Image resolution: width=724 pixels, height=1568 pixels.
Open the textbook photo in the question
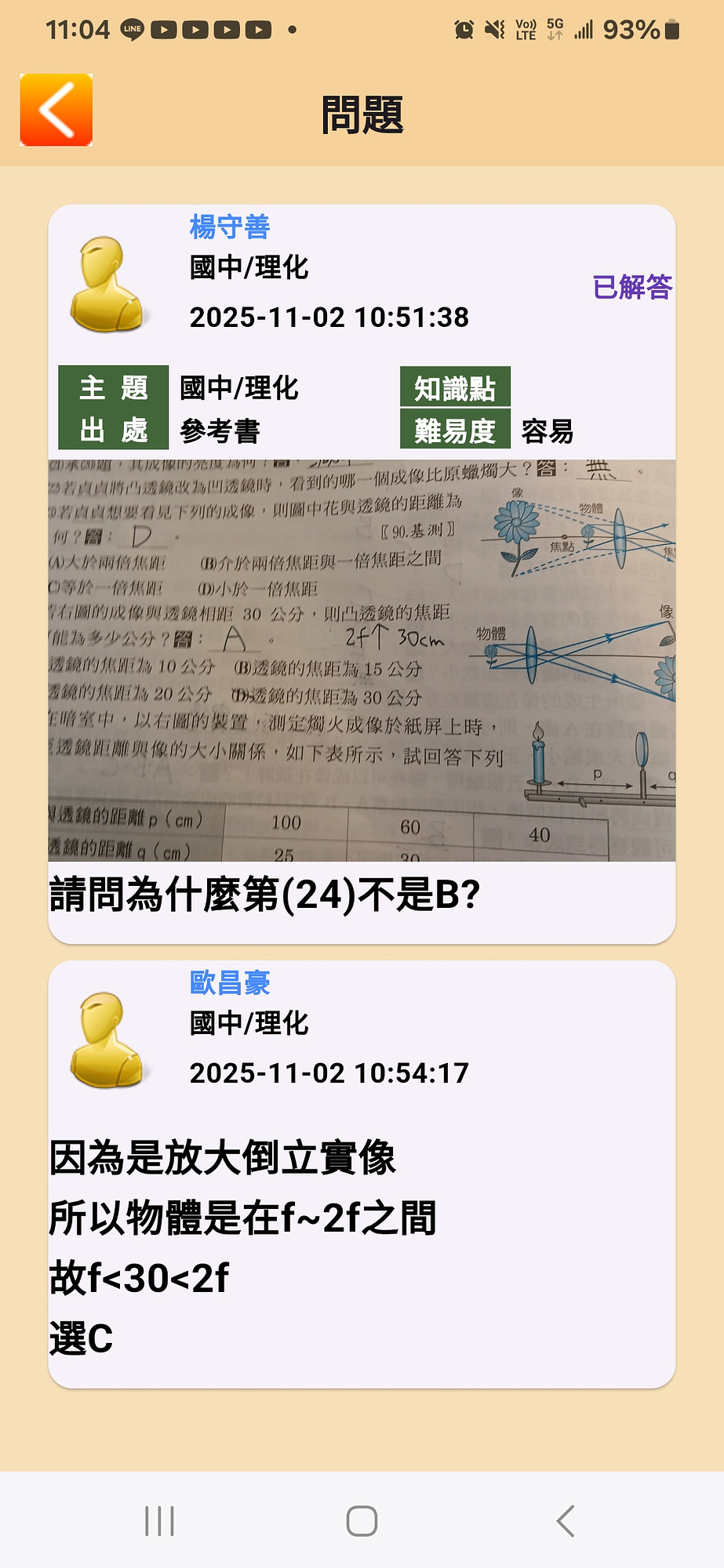pyautogui.click(x=362, y=660)
